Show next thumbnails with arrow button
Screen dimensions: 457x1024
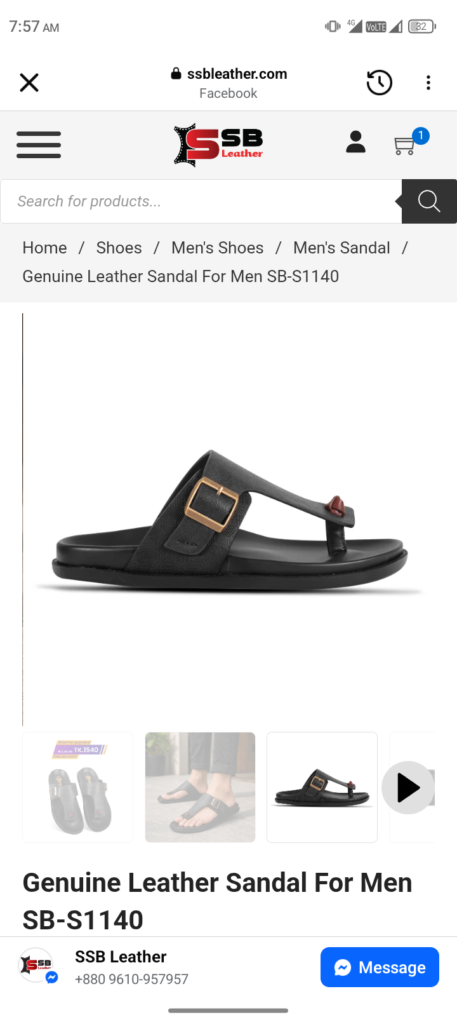408,788
